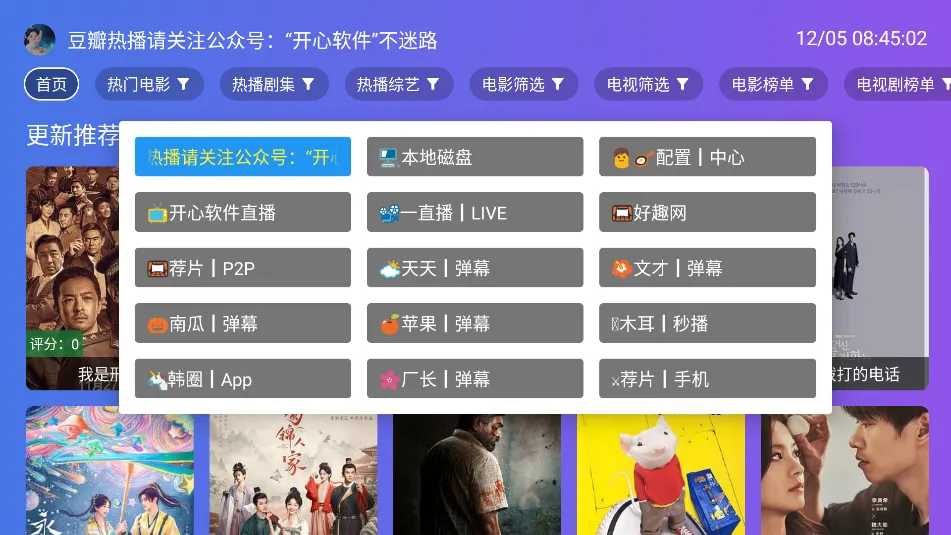The width and height of the screenshot is (951, 535).
Task: Pick the 荐片 | P2P source
Action: [243, 268]
